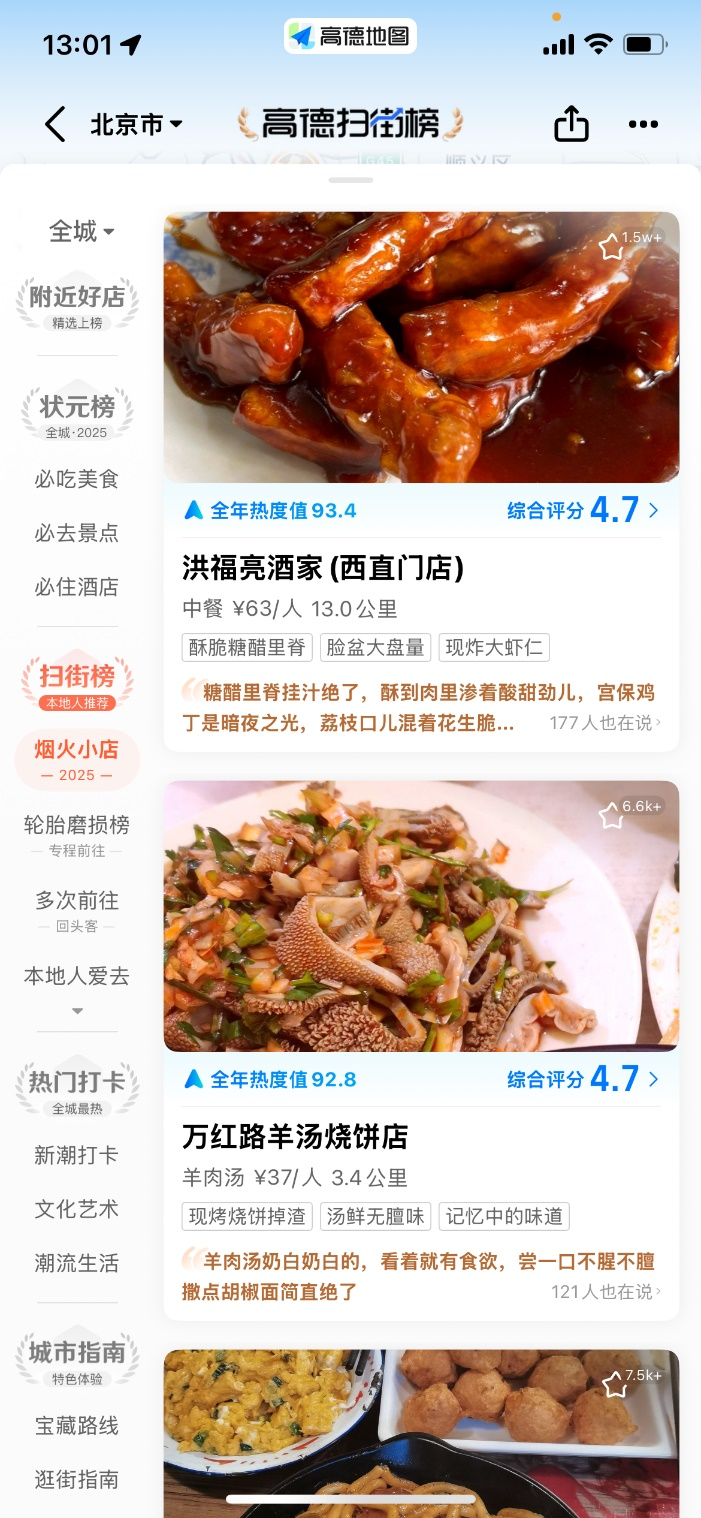This screenshot has width=701, height=1518.
Task: Select the 文化艺术 category
Action: click(77, 1210)
